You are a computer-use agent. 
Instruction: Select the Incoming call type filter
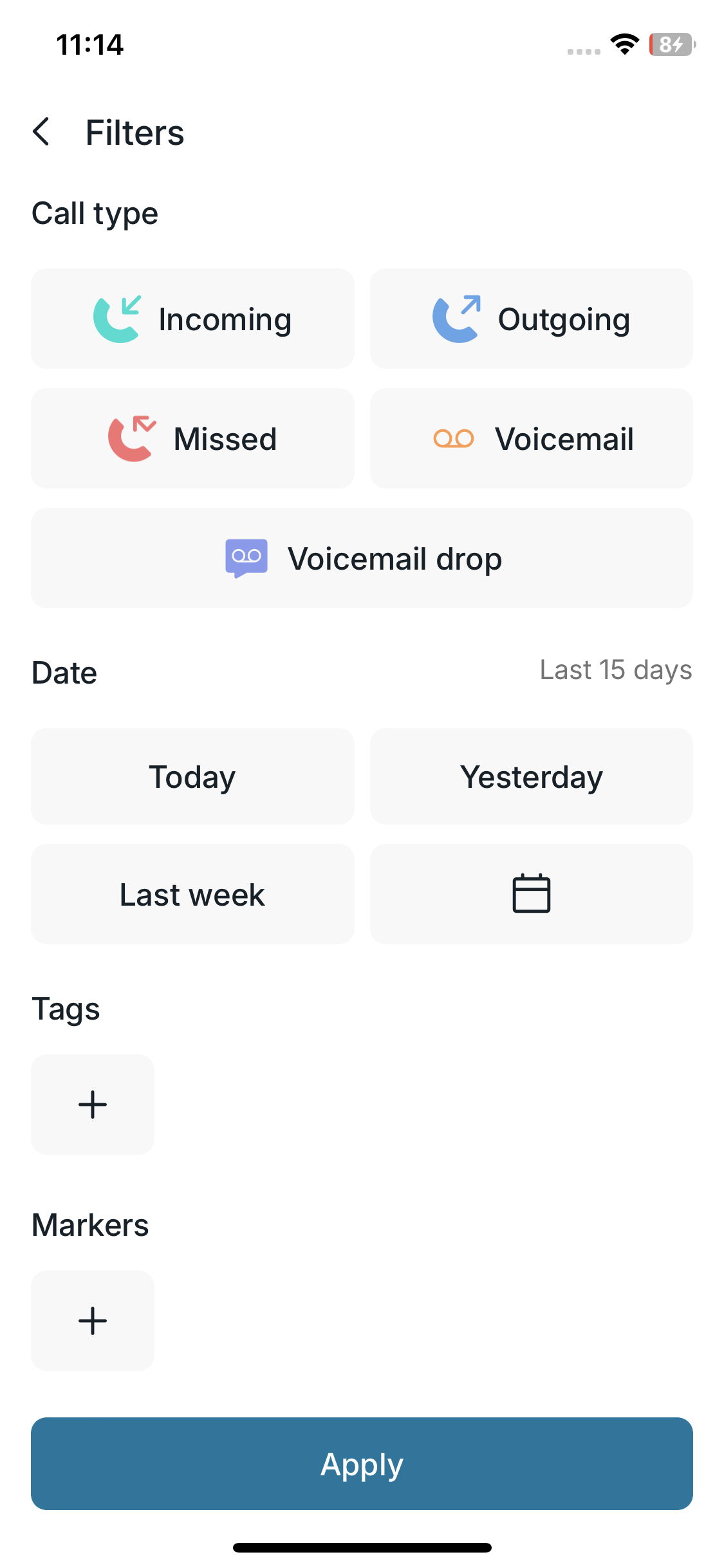click(192, 319)
